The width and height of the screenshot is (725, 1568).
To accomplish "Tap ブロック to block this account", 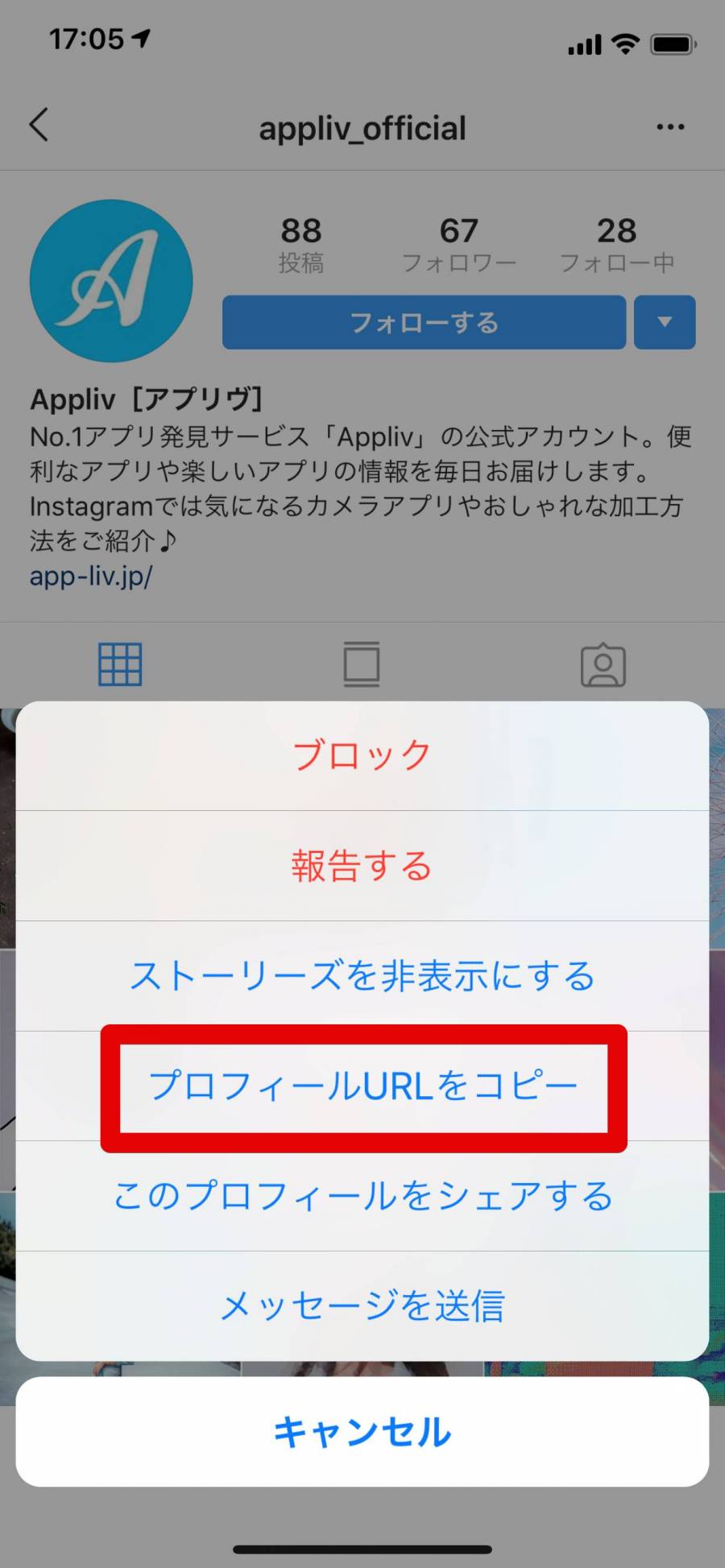I will 362,755.
